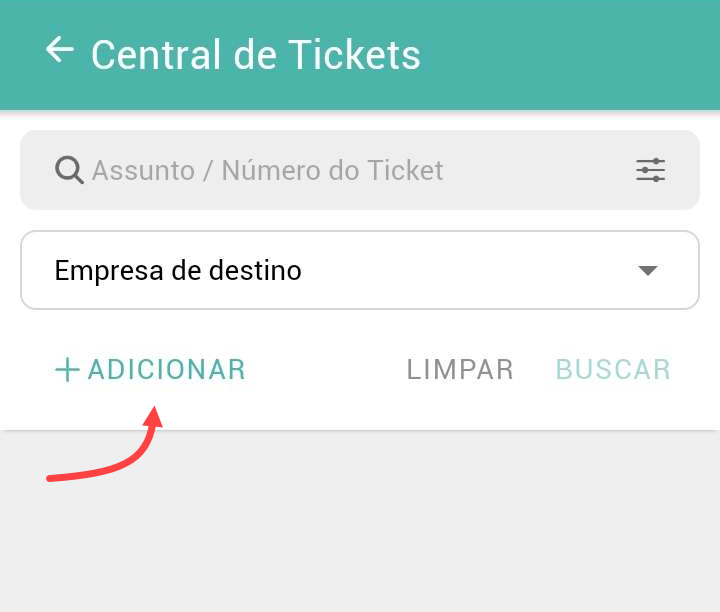The width and height of the screenshot is (720, 612).
Task: Clear filters with Limpar
Action: pyautogui.click(x=460, y=370)
